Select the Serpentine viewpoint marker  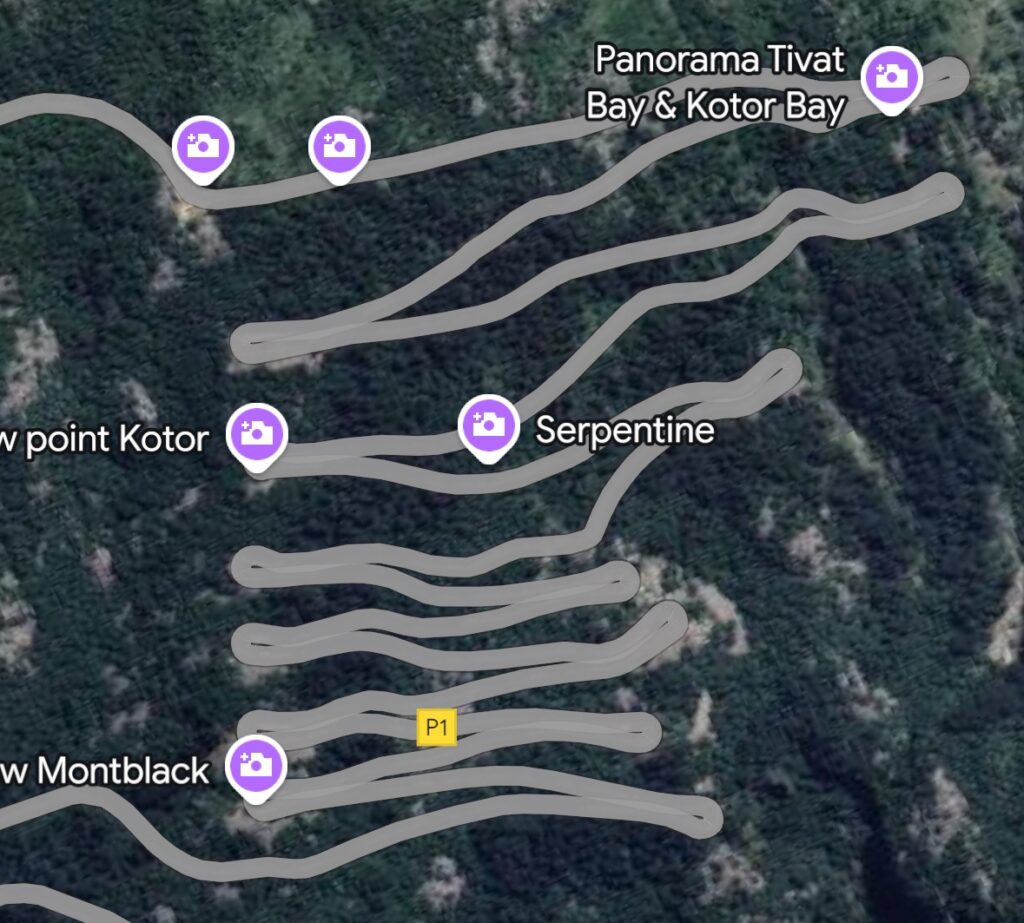pyautogui.click(x=487, y=424)
